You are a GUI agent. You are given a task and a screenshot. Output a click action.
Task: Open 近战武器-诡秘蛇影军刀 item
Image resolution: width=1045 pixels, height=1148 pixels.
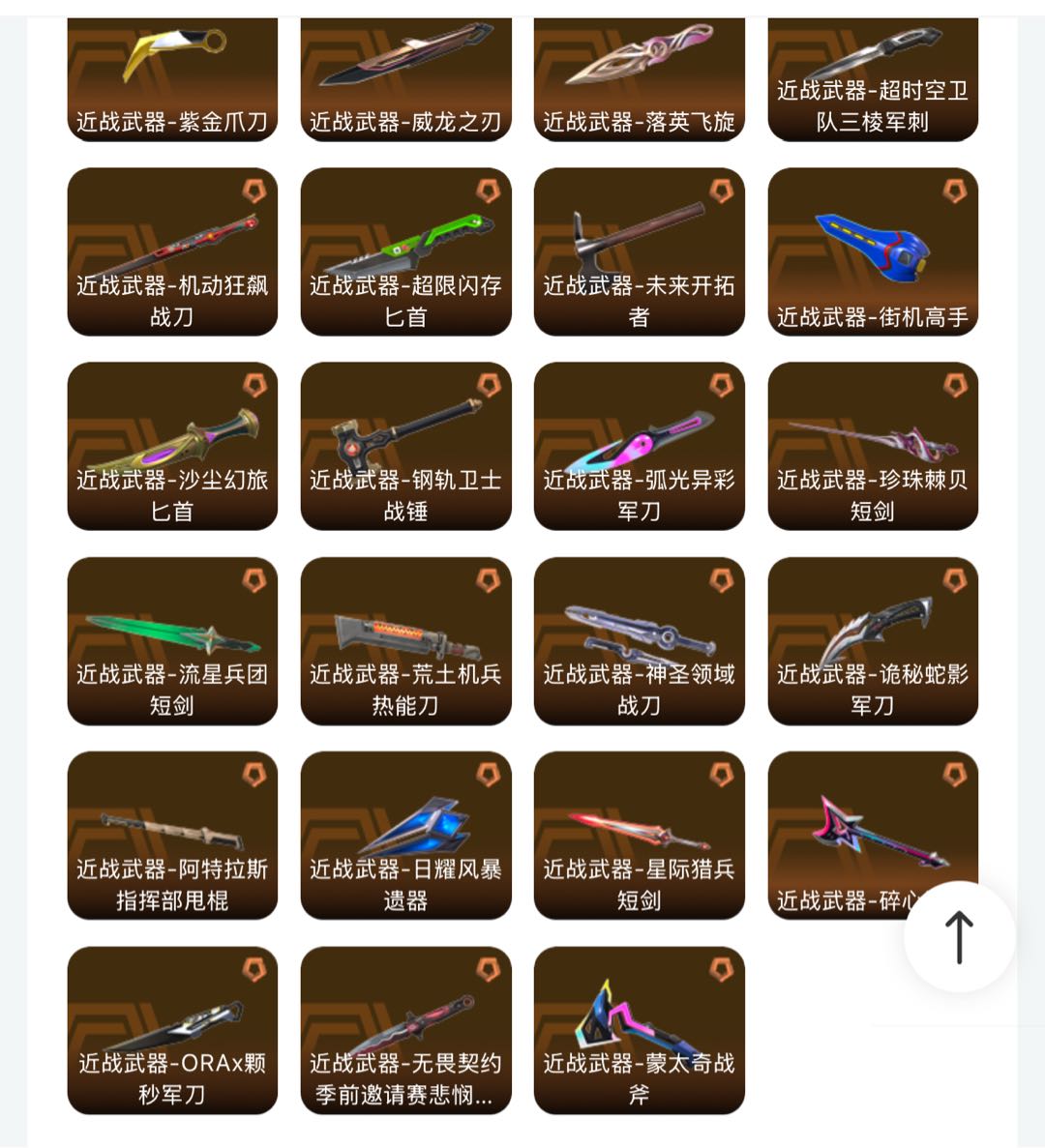[x=873, y=640]
